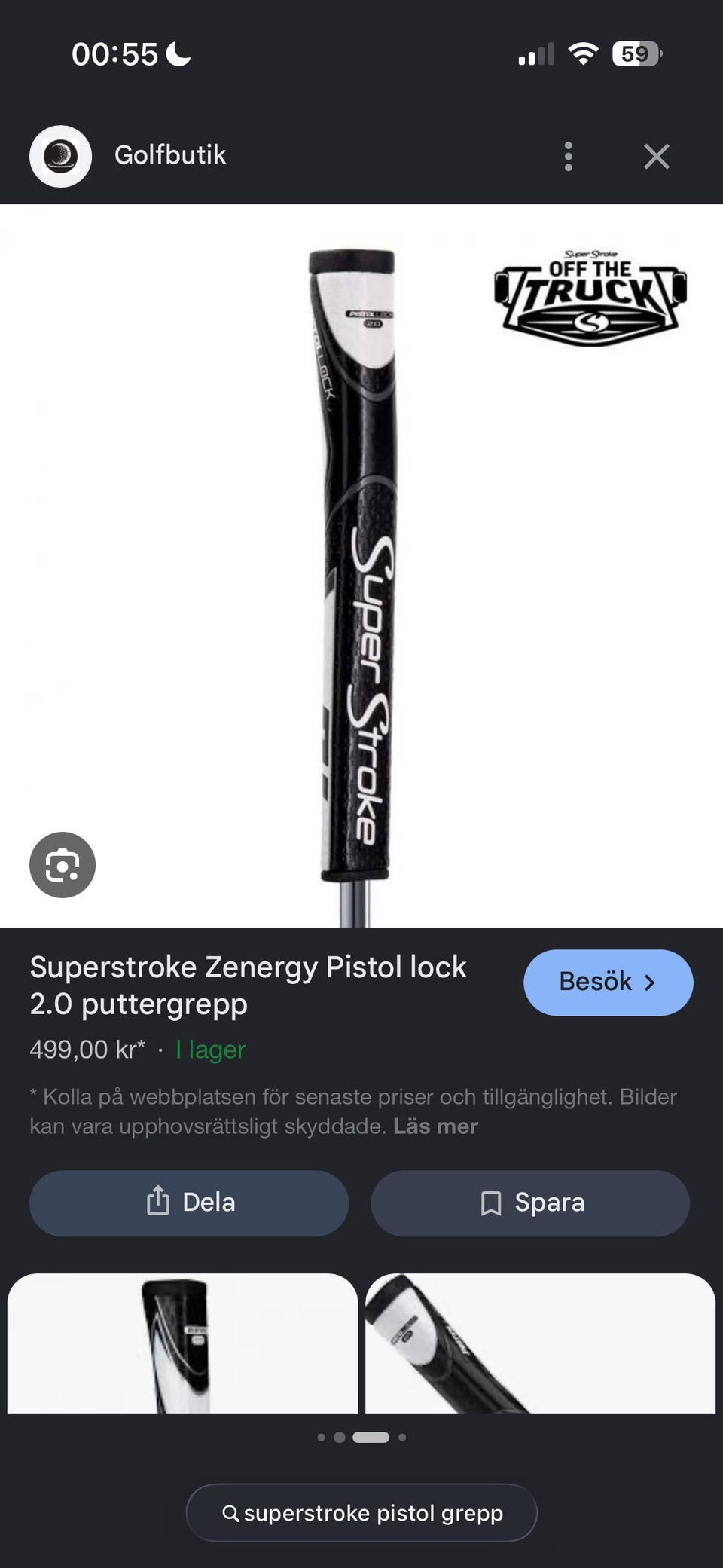Save the product with Spara
Viewport: 723px width, 1568px height.
pyautogui.click(x=530, y=1203)
